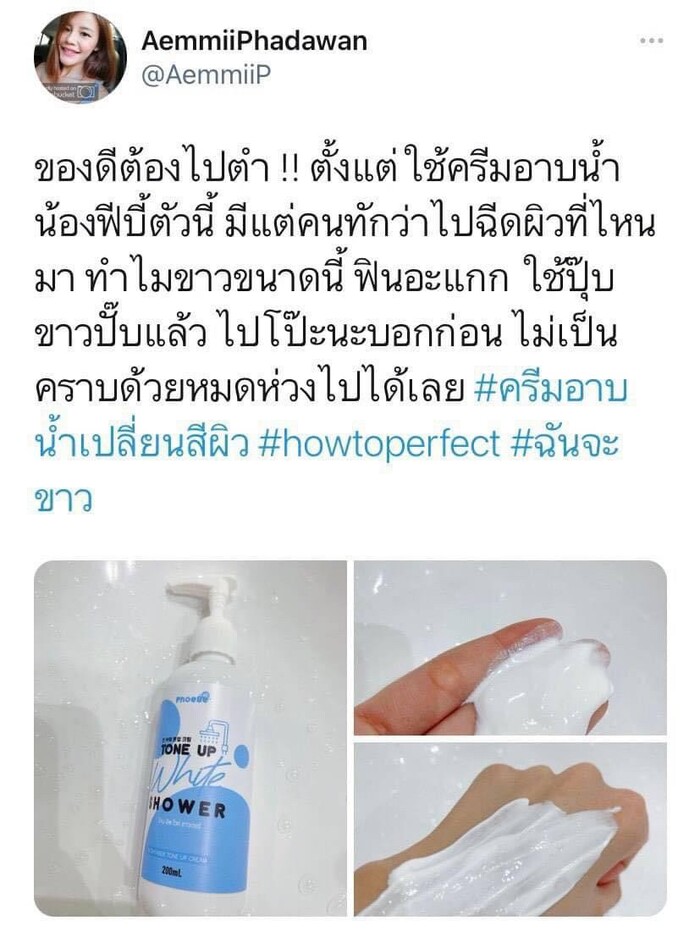View photo of cream on fingertips

tap(510, 647)
